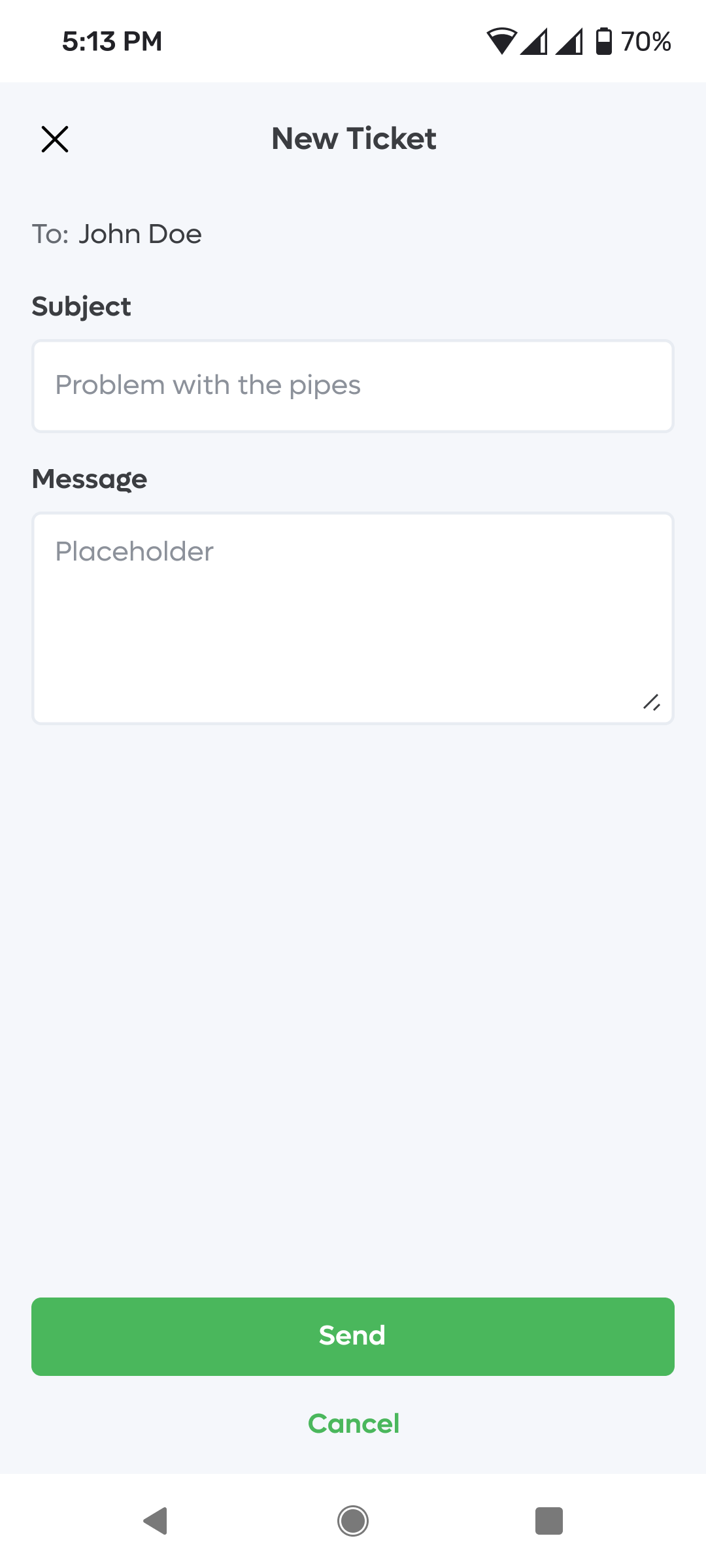706x1568 pixels.
Task: Focus the Subject text field
Action: [x=353, y=386]
